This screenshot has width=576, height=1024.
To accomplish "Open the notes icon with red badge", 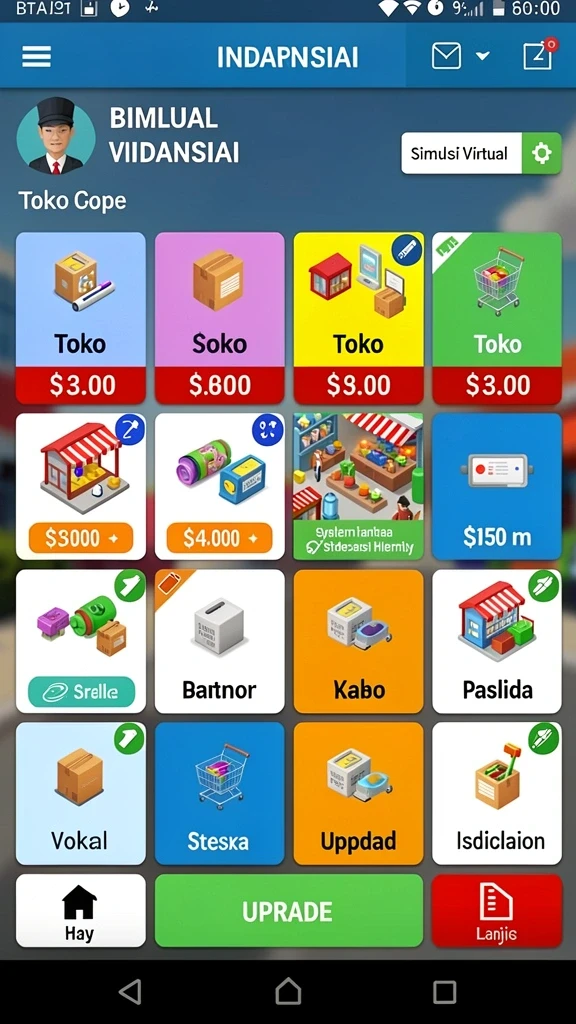I will pos(538,55).
